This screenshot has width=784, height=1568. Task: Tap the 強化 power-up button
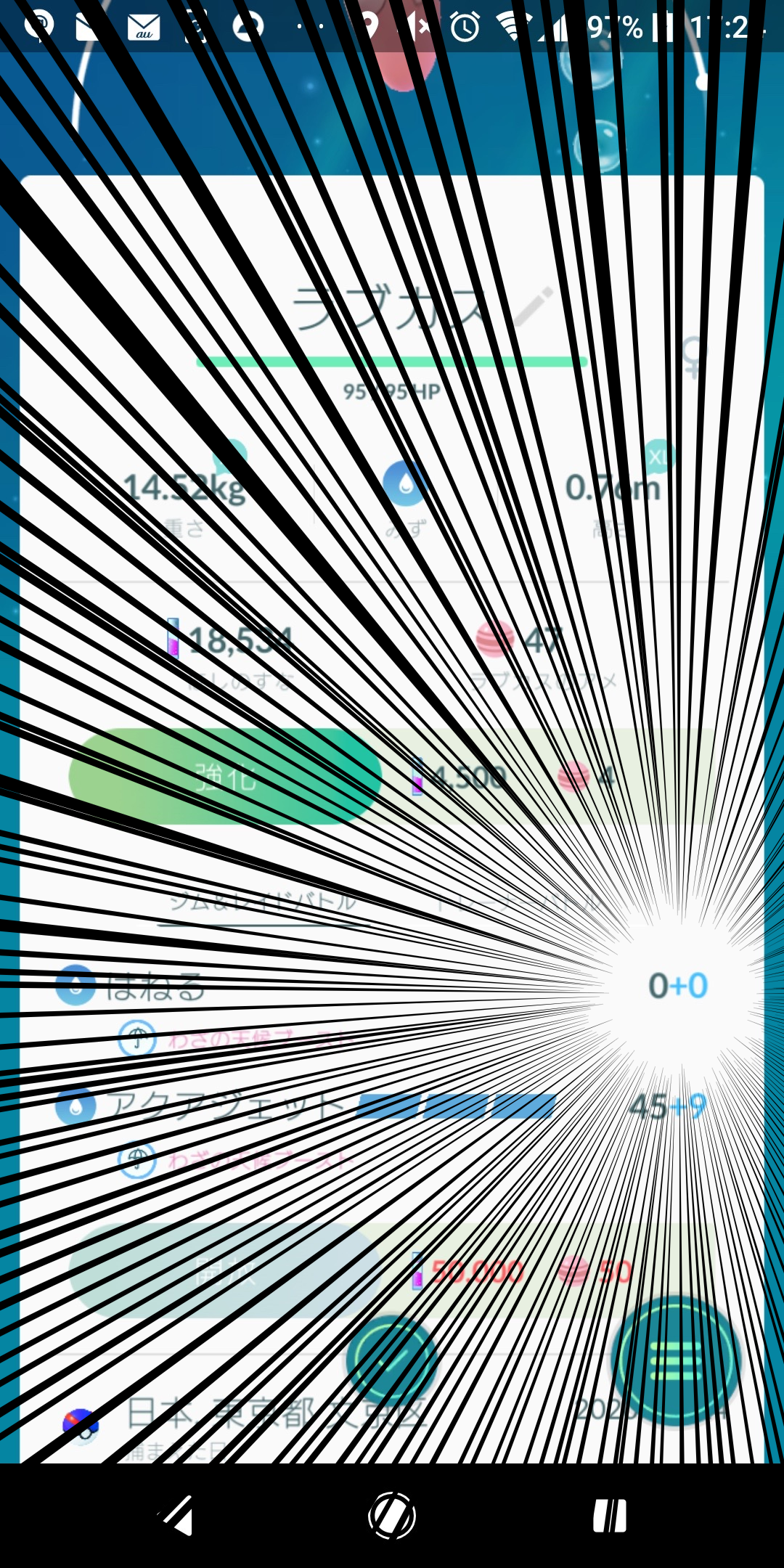225,777
